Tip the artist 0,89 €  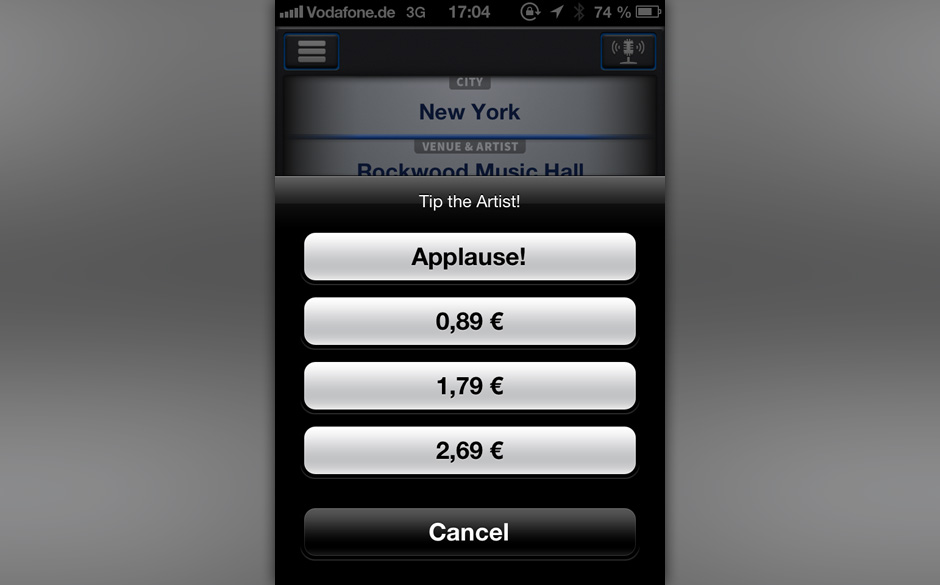pos(469,322)
